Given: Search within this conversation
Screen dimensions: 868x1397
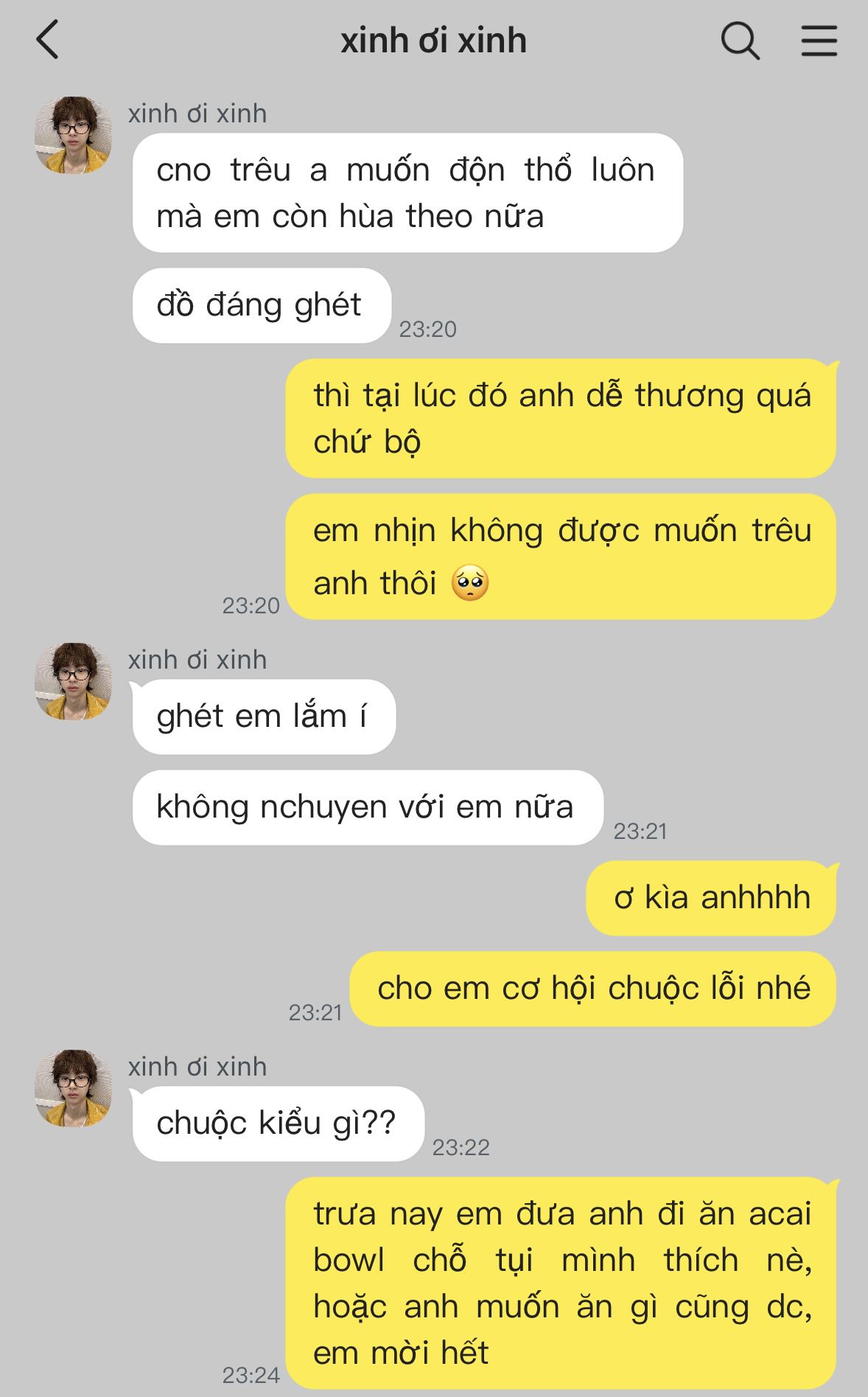Looking at the screenshot, I should 739,40.
